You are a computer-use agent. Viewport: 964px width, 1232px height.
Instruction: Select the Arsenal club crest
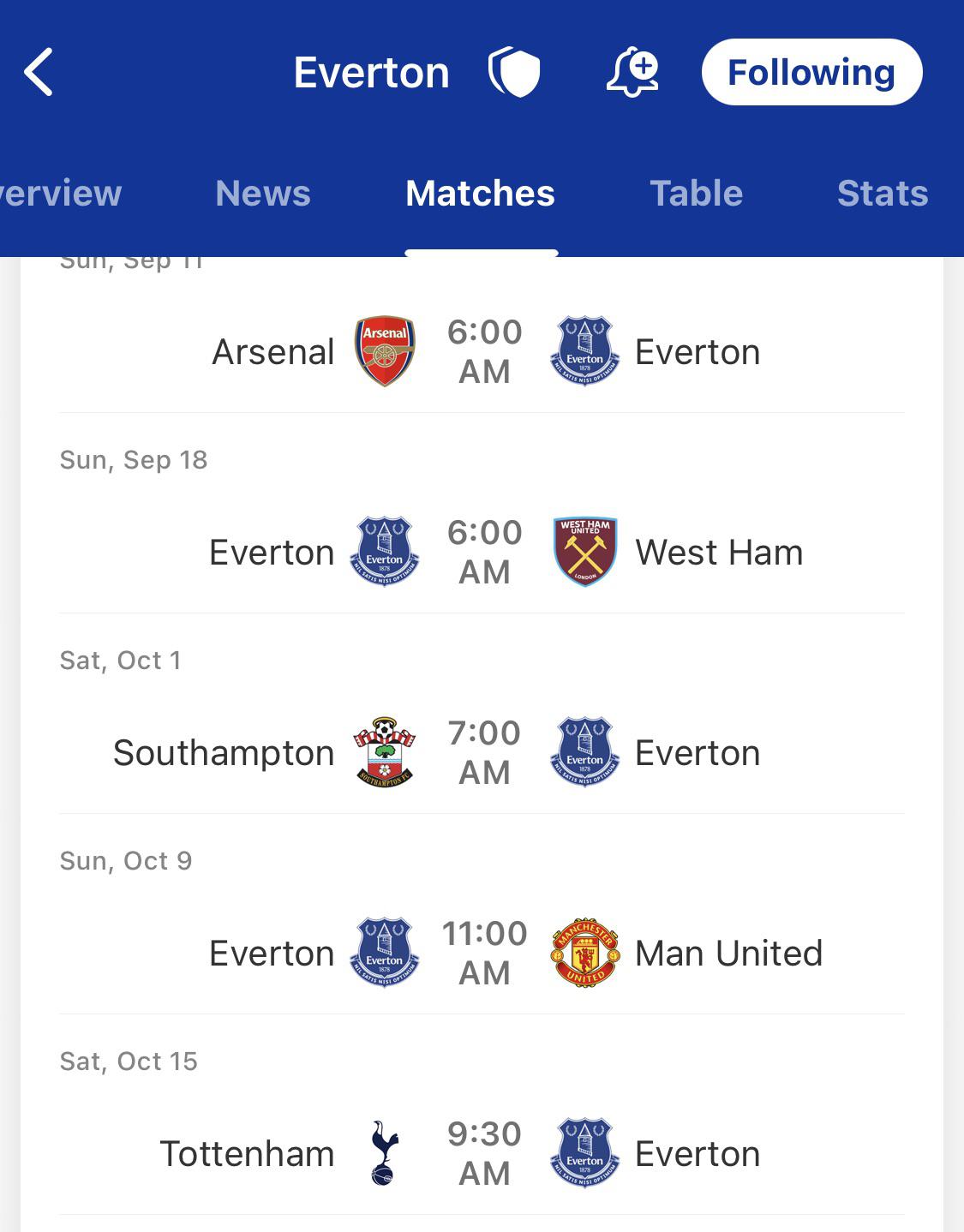point(385,350)
